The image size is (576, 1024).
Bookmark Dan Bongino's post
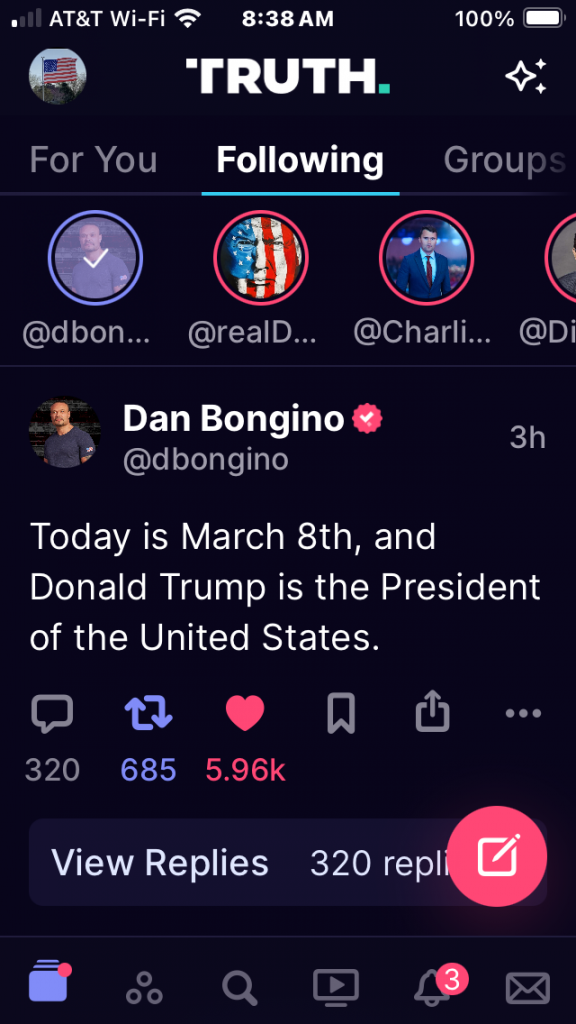click(341, 713)
